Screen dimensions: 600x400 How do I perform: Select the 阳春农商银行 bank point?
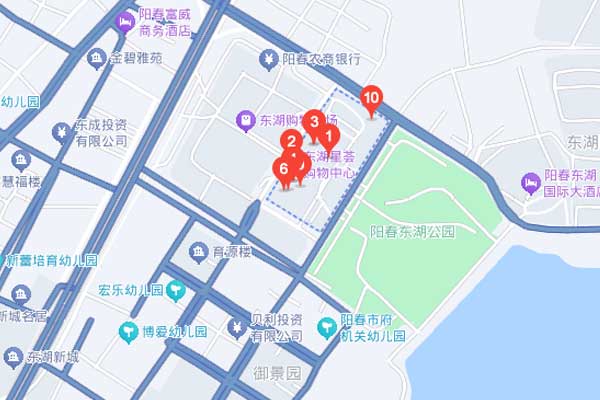pyautogui.click(x=270, y=60)
